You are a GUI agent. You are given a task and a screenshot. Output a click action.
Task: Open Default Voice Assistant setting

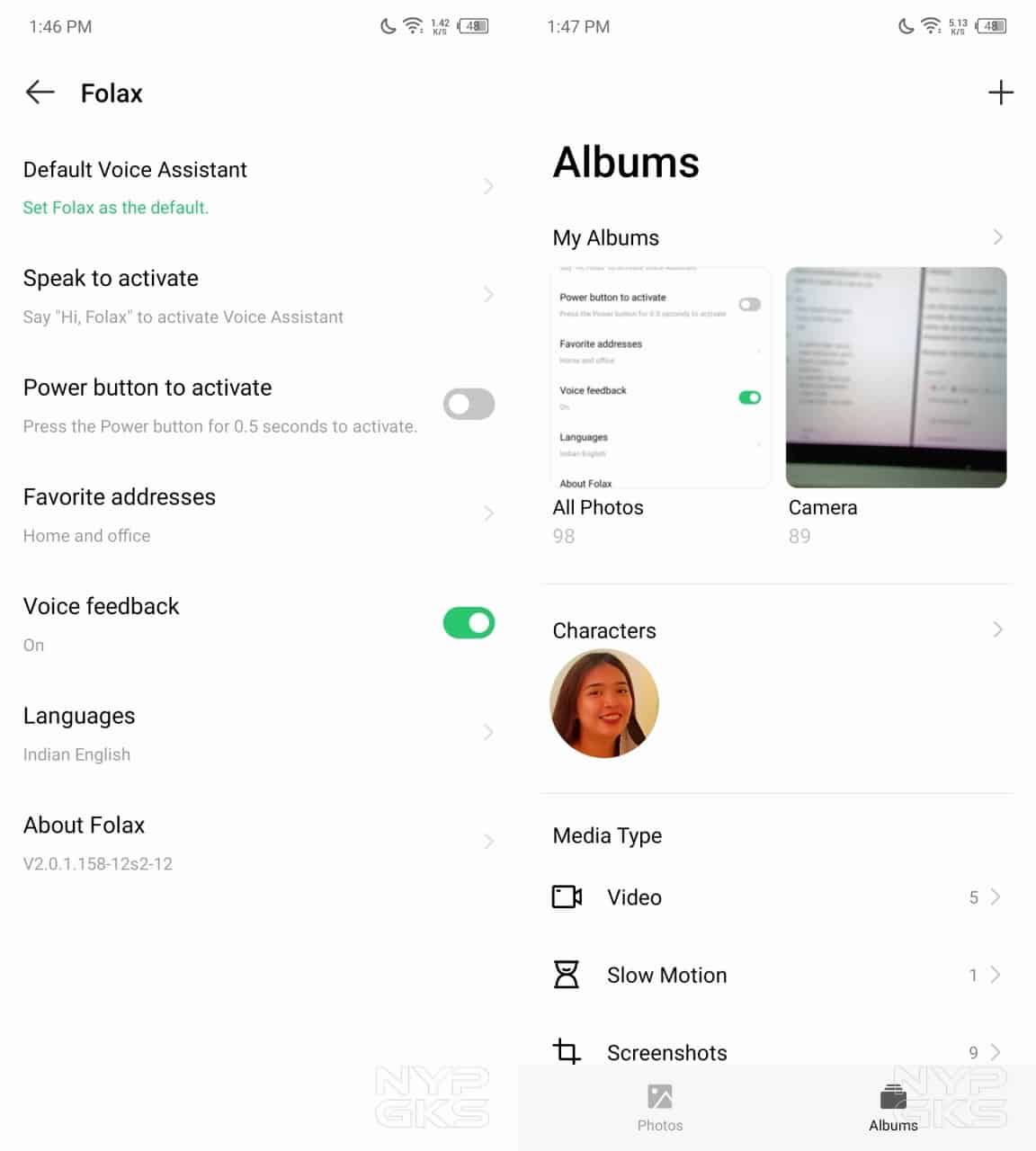tap(256, 187)
